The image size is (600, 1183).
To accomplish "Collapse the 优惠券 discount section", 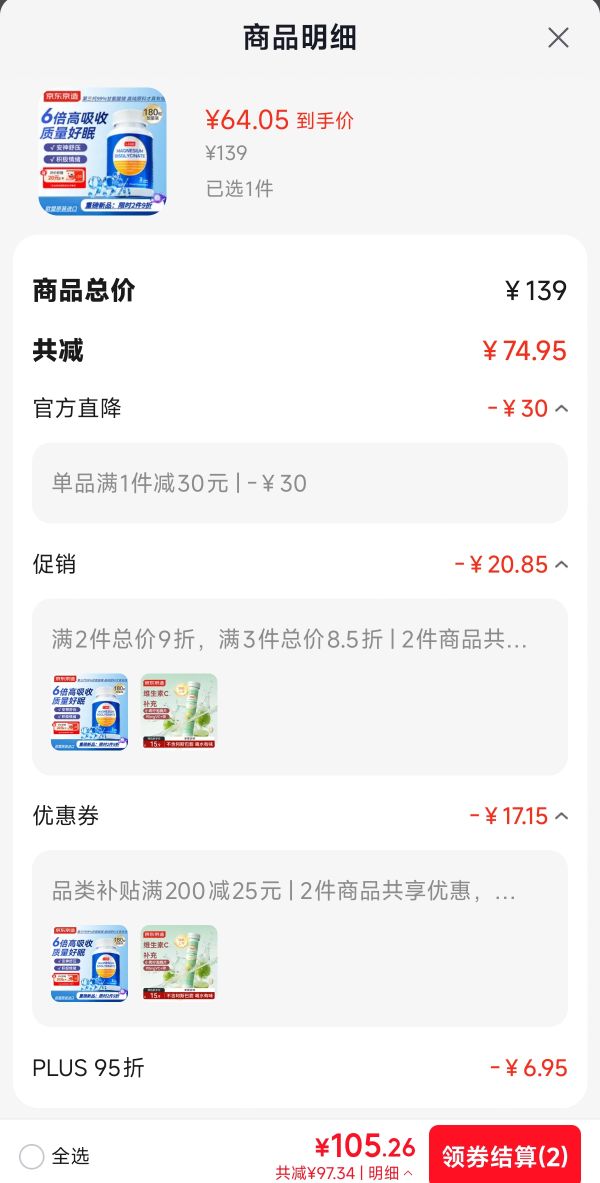I will pos(562,816).
